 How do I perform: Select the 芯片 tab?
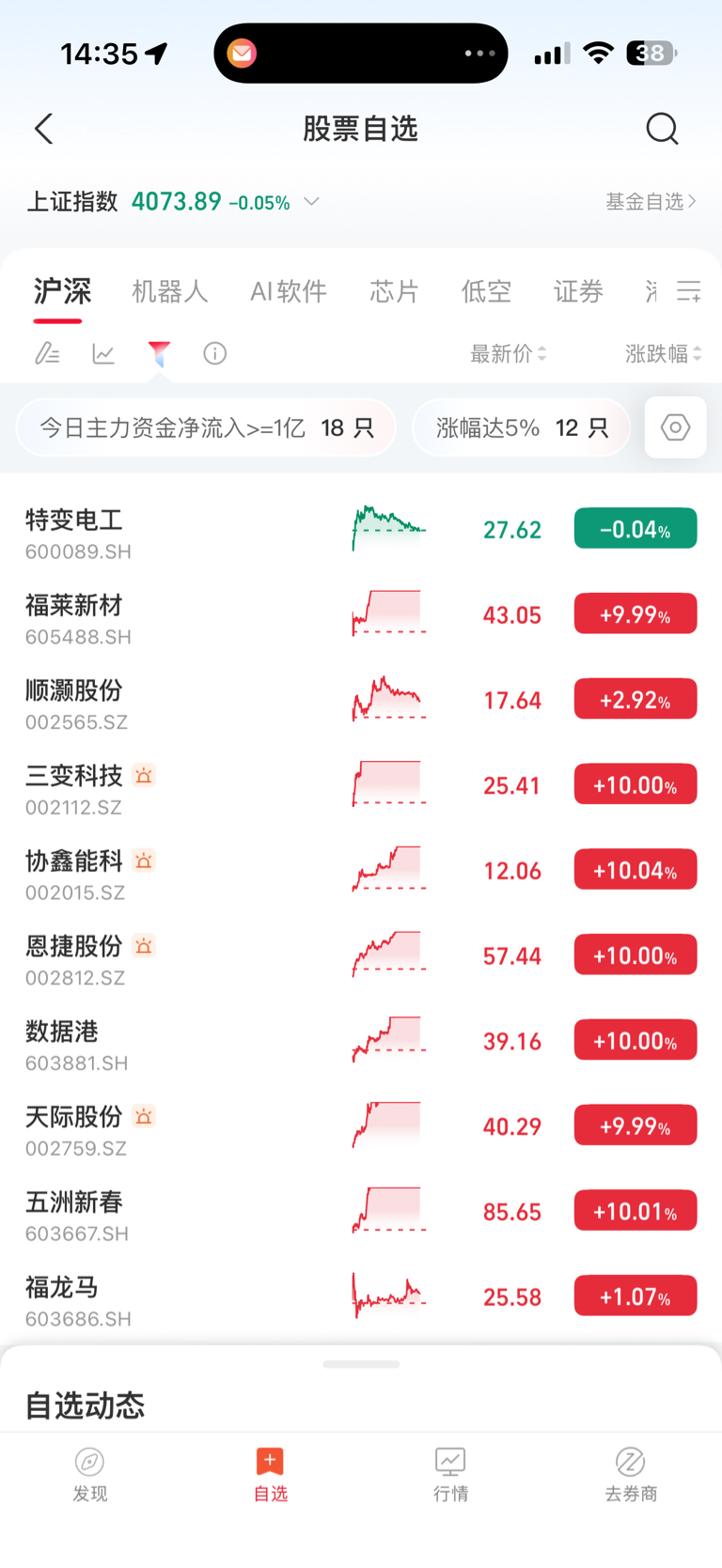394,291
